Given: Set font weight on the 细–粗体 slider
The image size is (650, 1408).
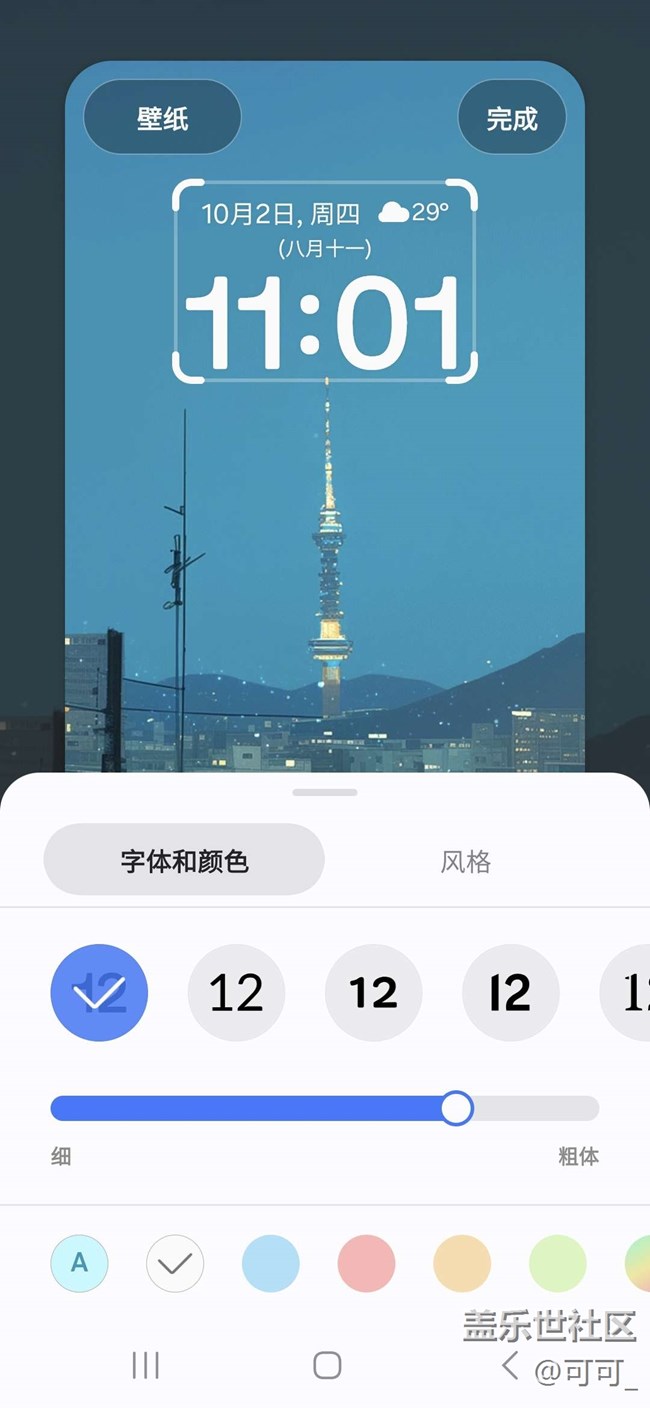Looking at the screenshot, I should (x=457, y=1108).
